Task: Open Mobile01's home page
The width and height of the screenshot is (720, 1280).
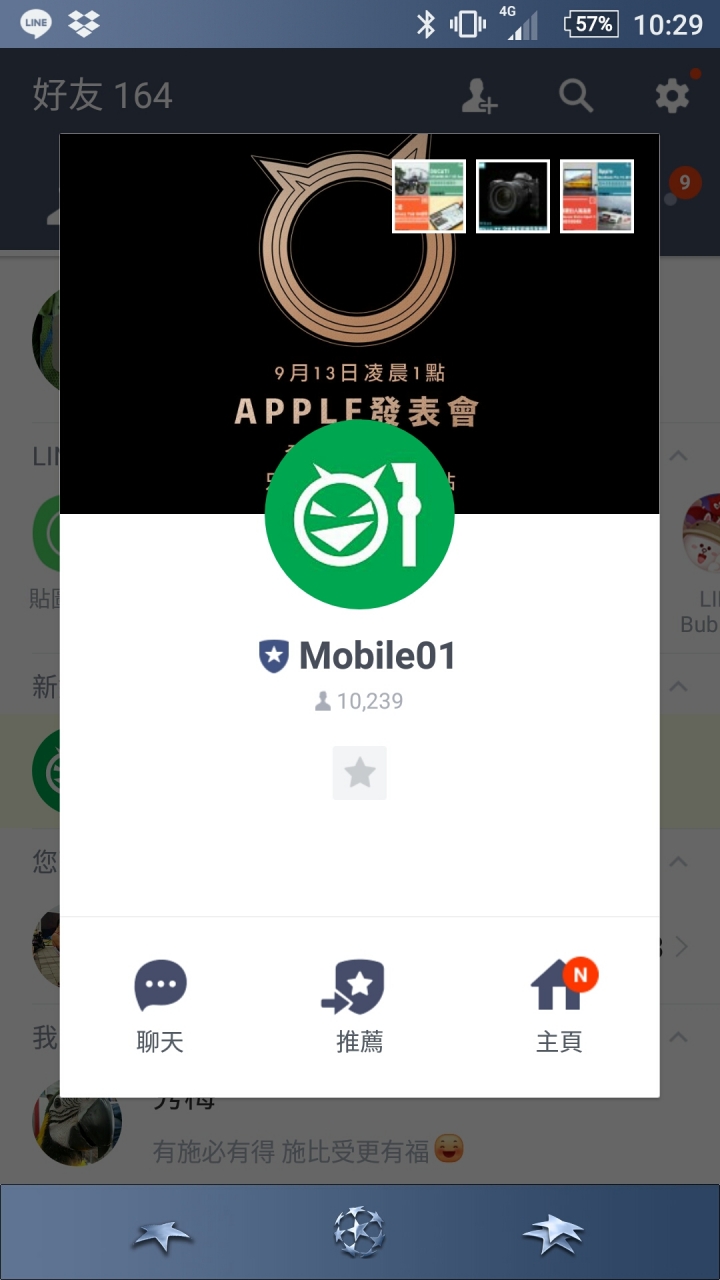Action: point(559,1004)
